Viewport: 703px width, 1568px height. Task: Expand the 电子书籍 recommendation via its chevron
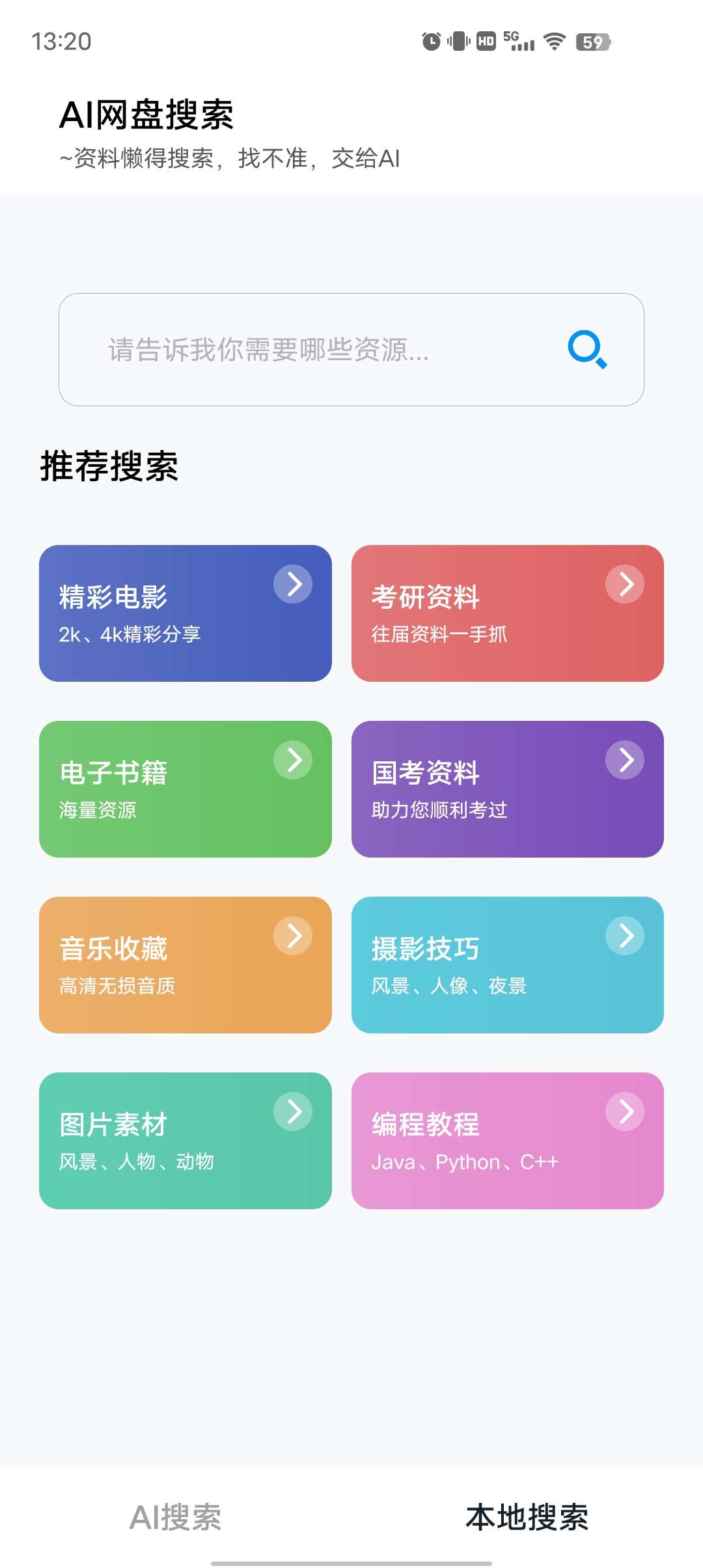tap(294, 760)
